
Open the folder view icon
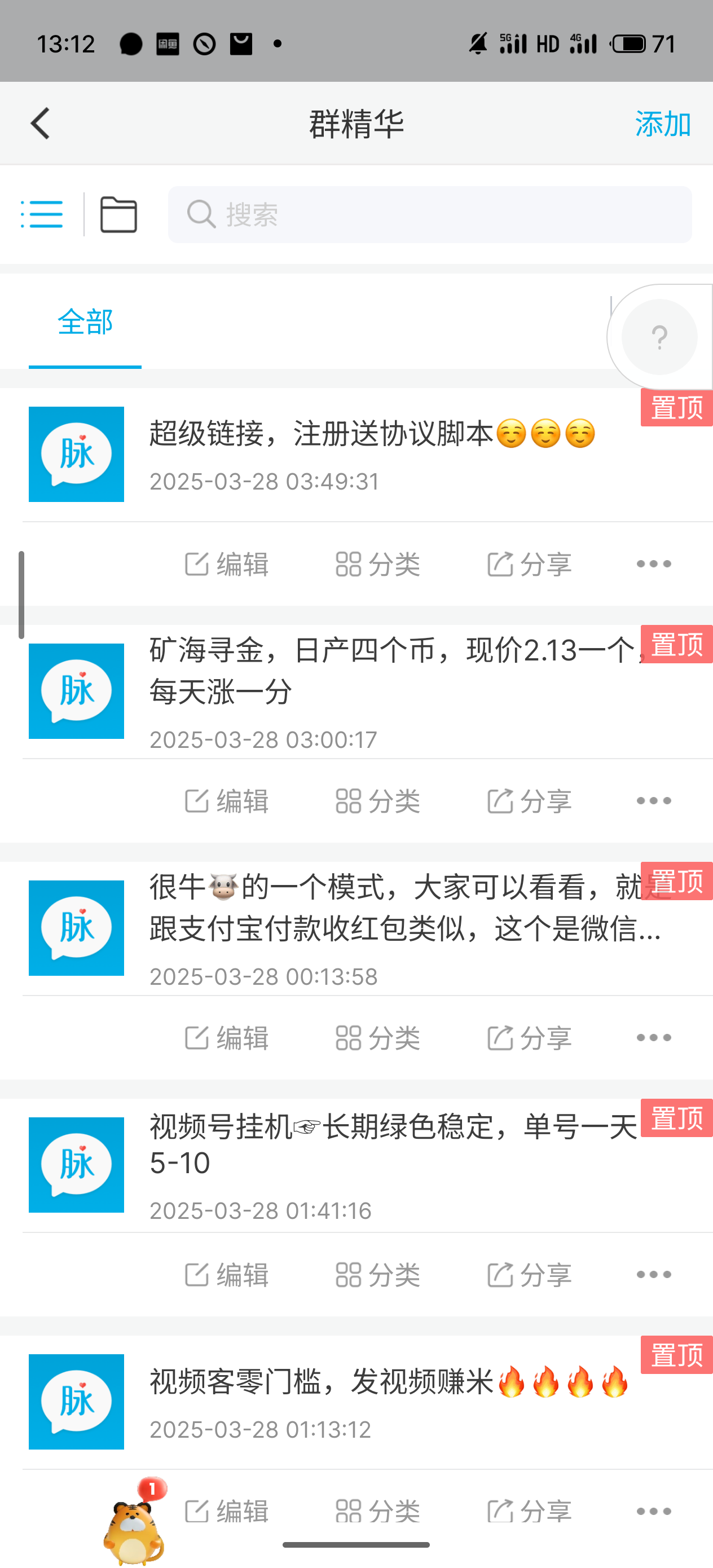[118, 214]
